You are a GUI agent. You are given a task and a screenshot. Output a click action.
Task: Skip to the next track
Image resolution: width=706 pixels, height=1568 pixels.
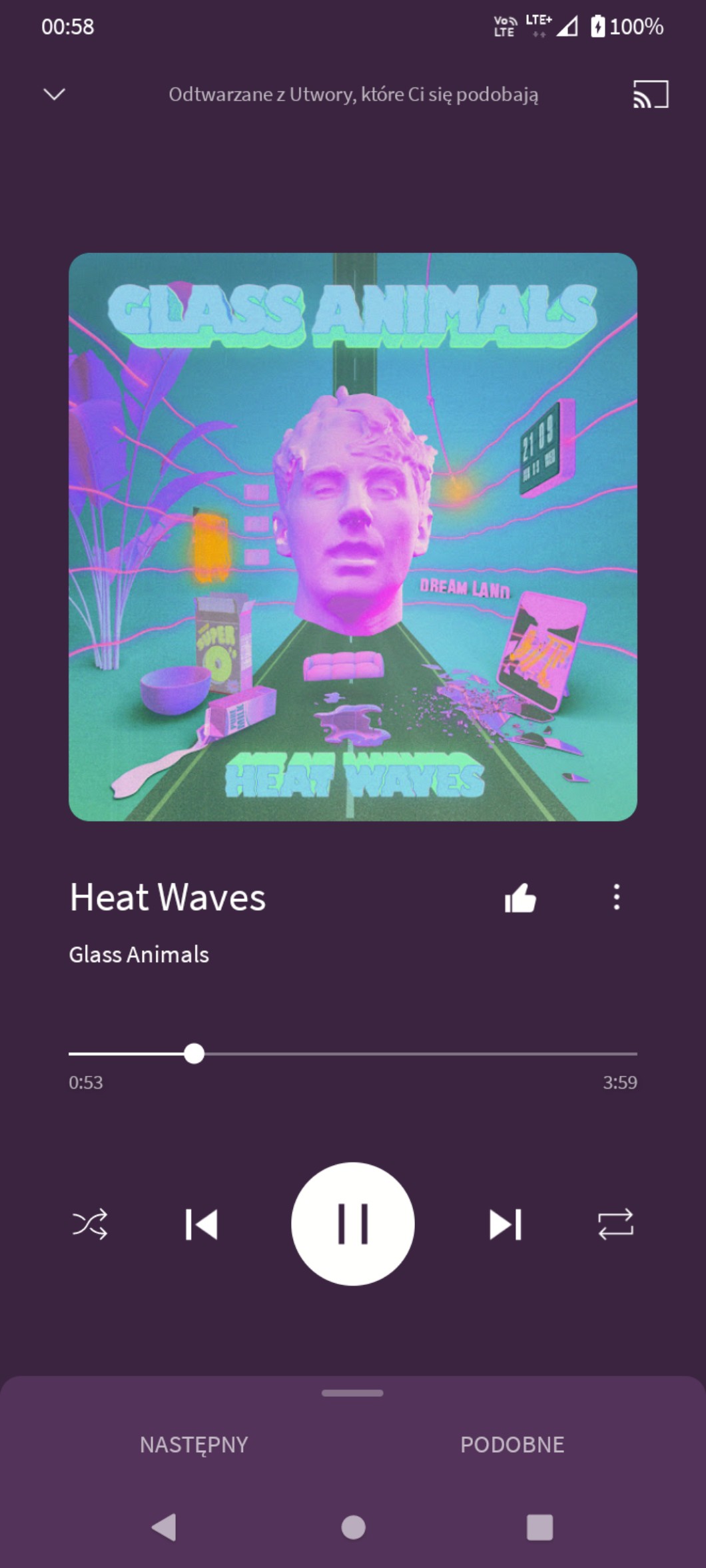505,1224
